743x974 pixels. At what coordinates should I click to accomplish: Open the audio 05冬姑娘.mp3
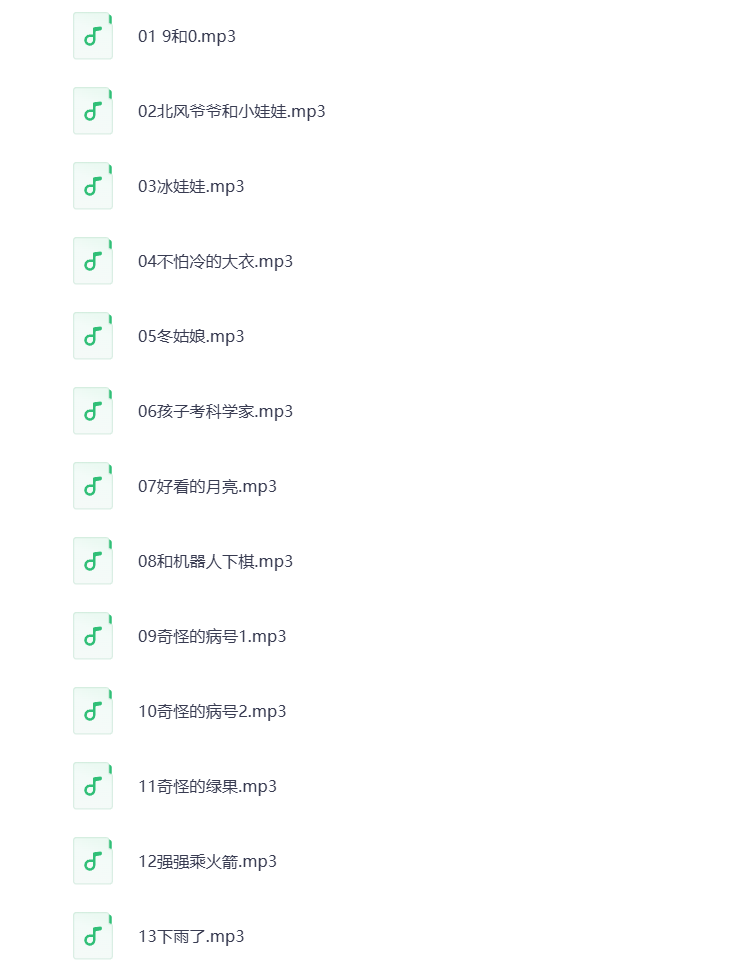191,337
